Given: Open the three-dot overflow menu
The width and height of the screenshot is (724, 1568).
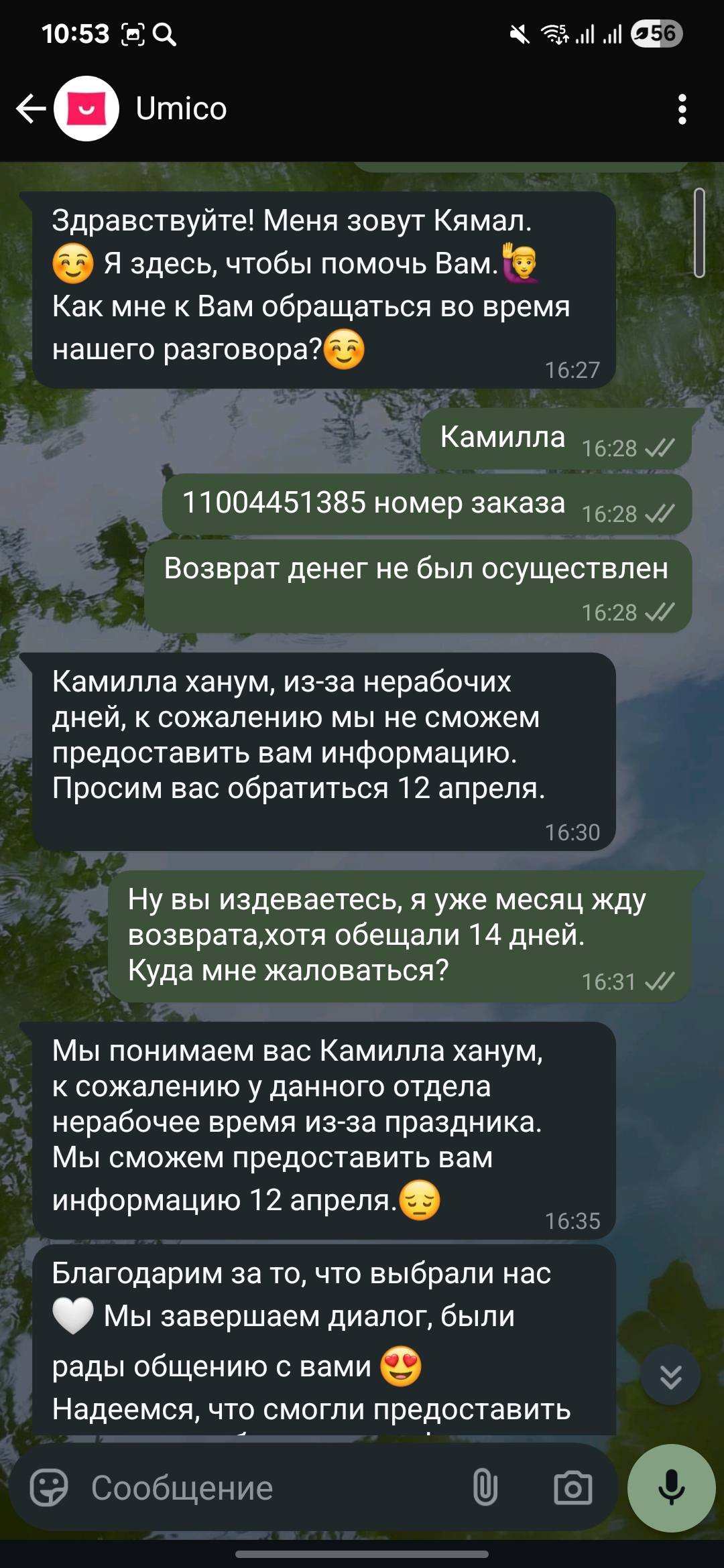Looking at the screenshot, I should [x=682, y=109].
